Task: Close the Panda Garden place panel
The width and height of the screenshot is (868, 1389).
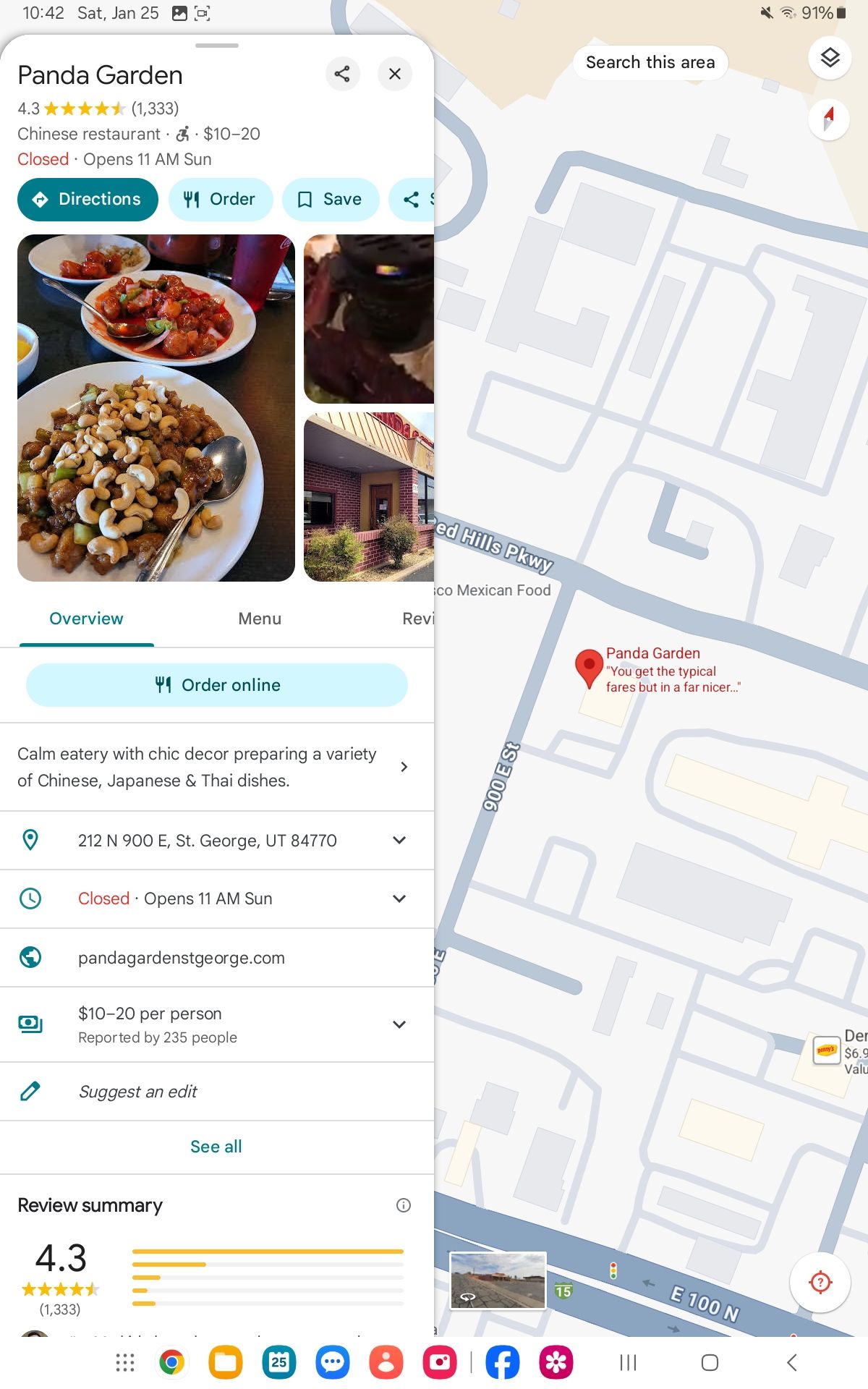Action: [x=395, y=74]
